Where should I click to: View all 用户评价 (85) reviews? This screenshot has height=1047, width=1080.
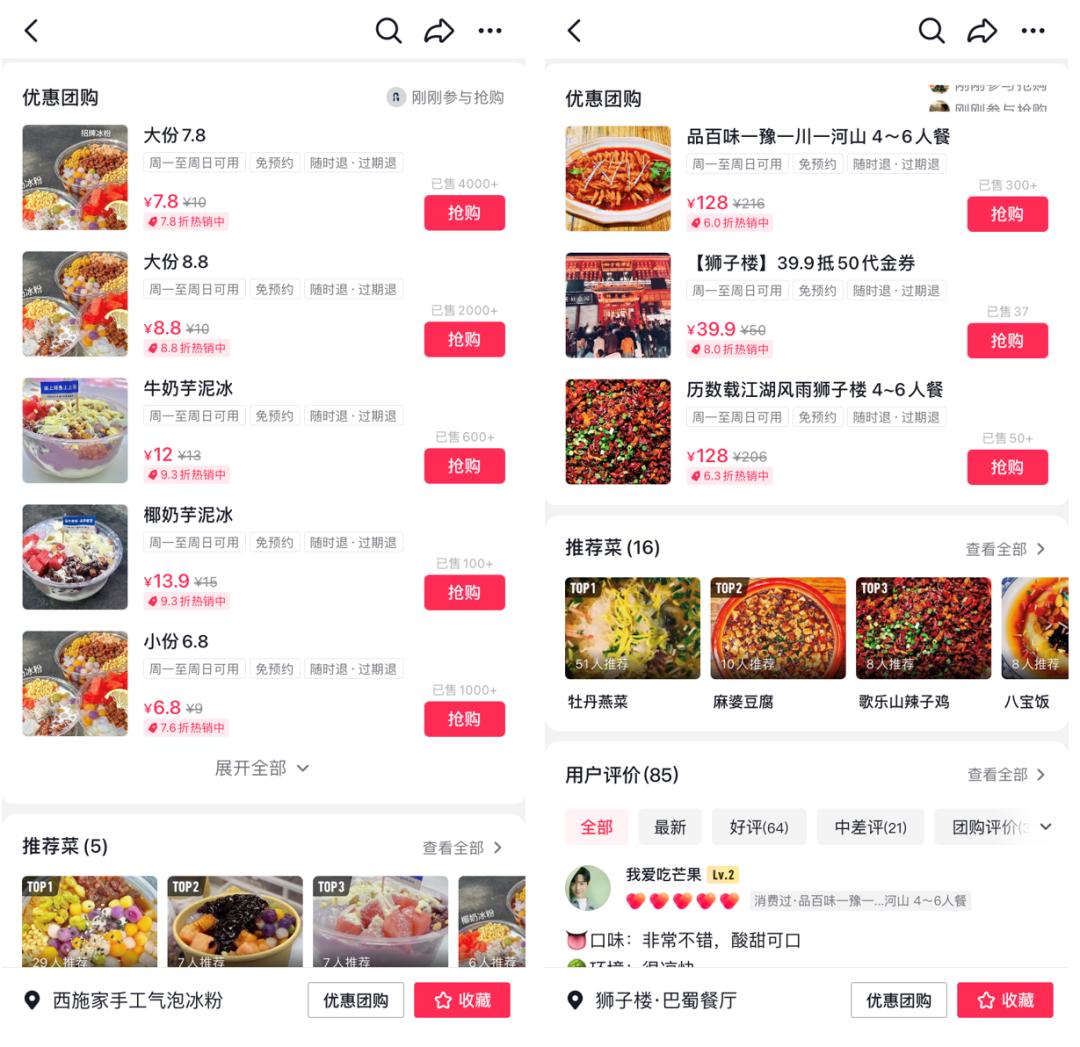1006,775
